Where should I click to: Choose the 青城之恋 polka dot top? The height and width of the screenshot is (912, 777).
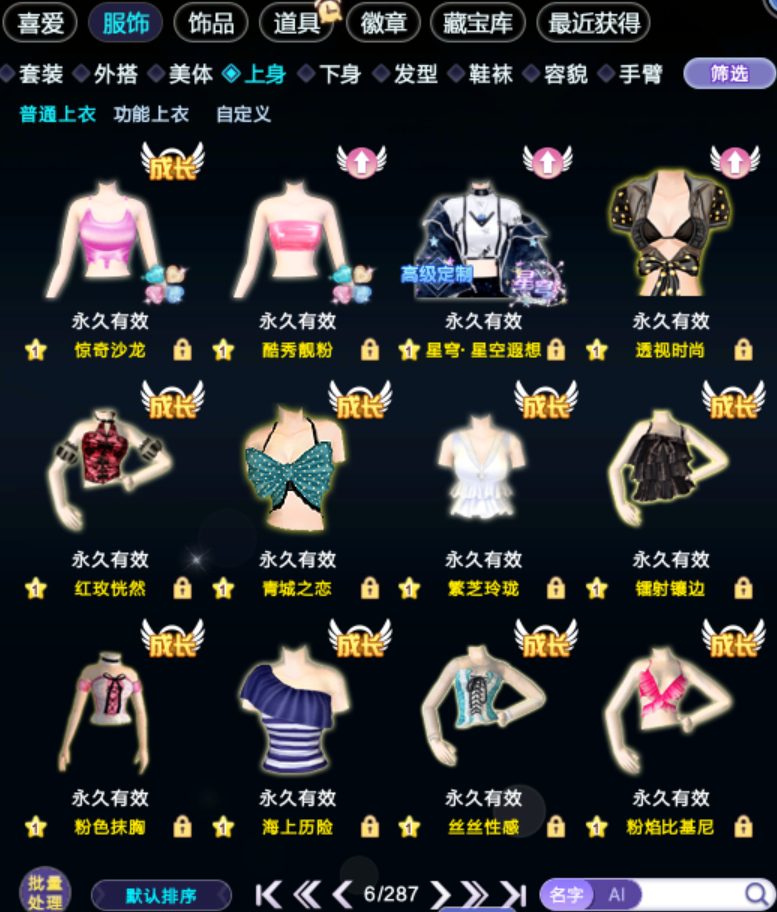pos(297,489)
